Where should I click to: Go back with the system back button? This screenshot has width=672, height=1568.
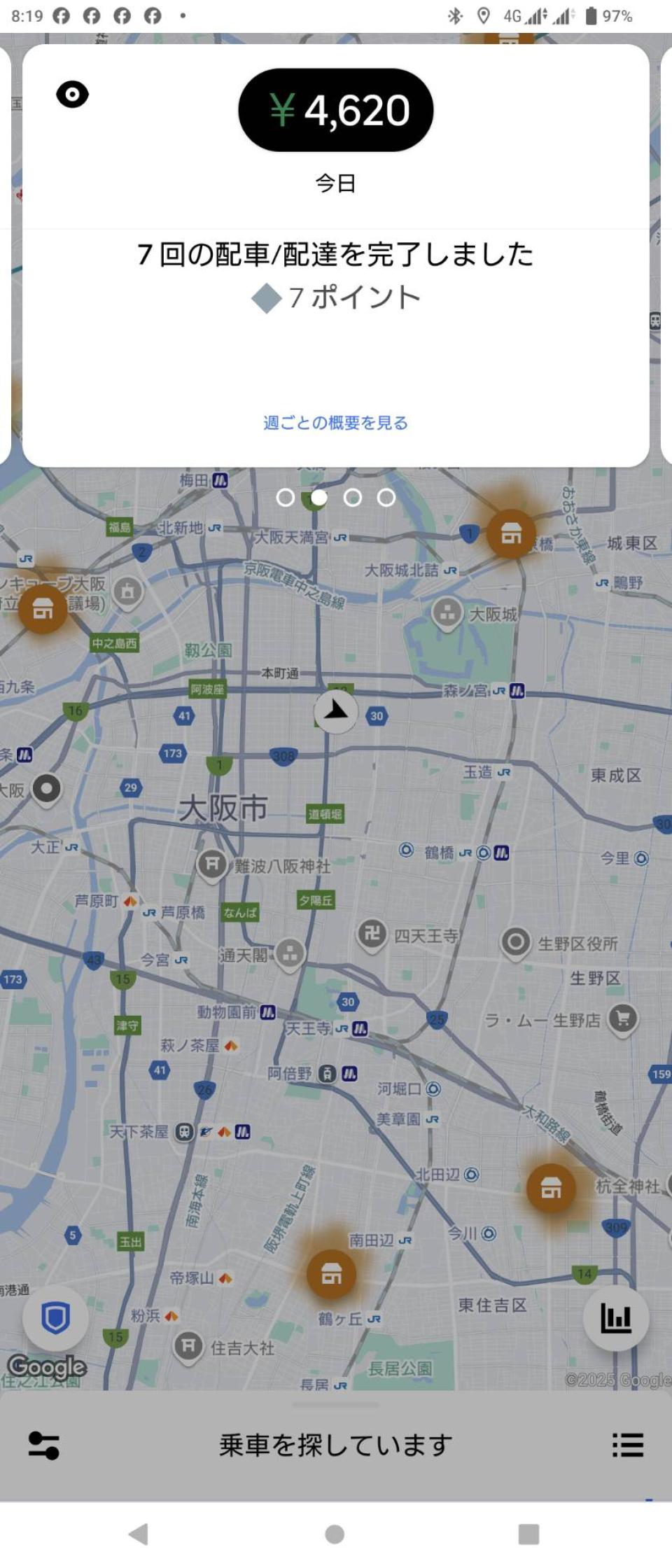(x=139, y=1534)
